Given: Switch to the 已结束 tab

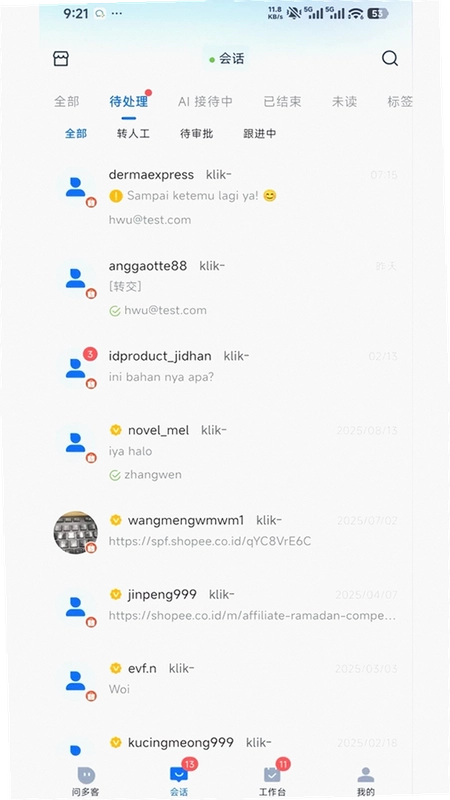Looking at the screenshot, I should click(282, 102).
